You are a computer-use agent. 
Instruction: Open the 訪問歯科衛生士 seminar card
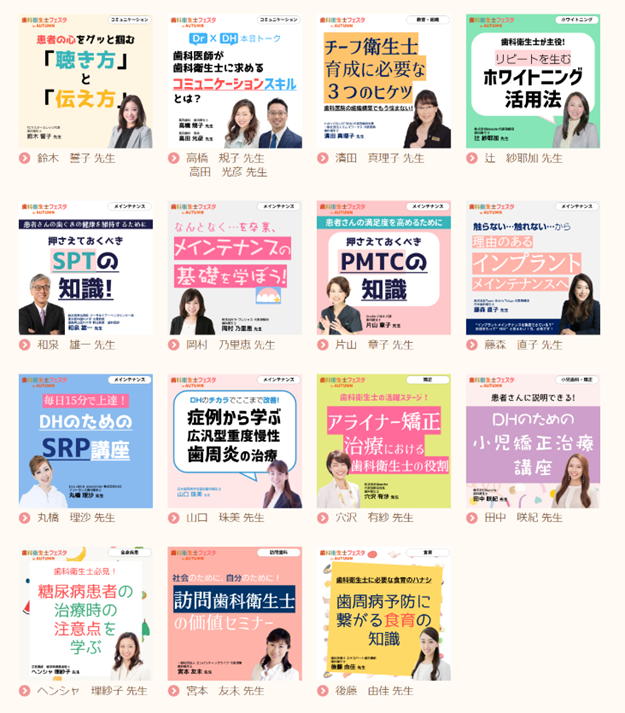click(x=235, y=613)
